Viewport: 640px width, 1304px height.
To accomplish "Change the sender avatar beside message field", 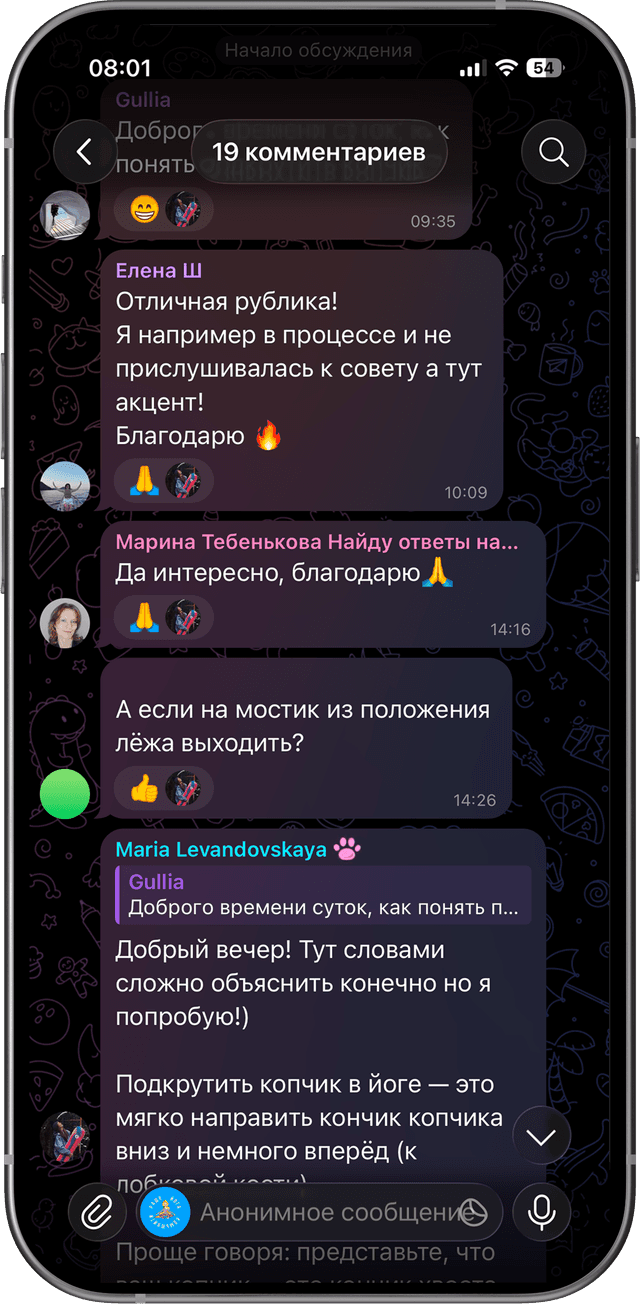I will (x=166, y=1212).
